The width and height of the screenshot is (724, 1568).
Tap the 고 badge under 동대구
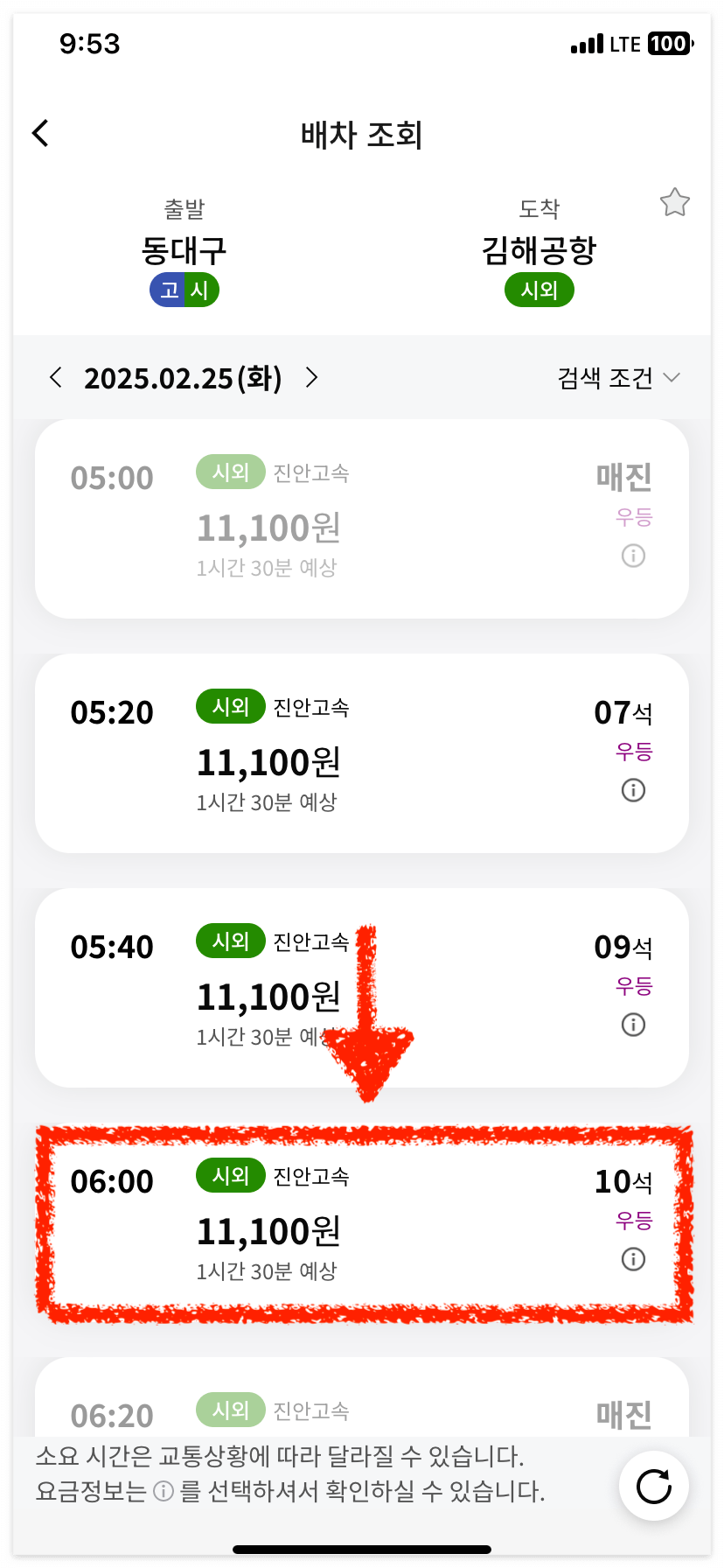click(166, 290)
